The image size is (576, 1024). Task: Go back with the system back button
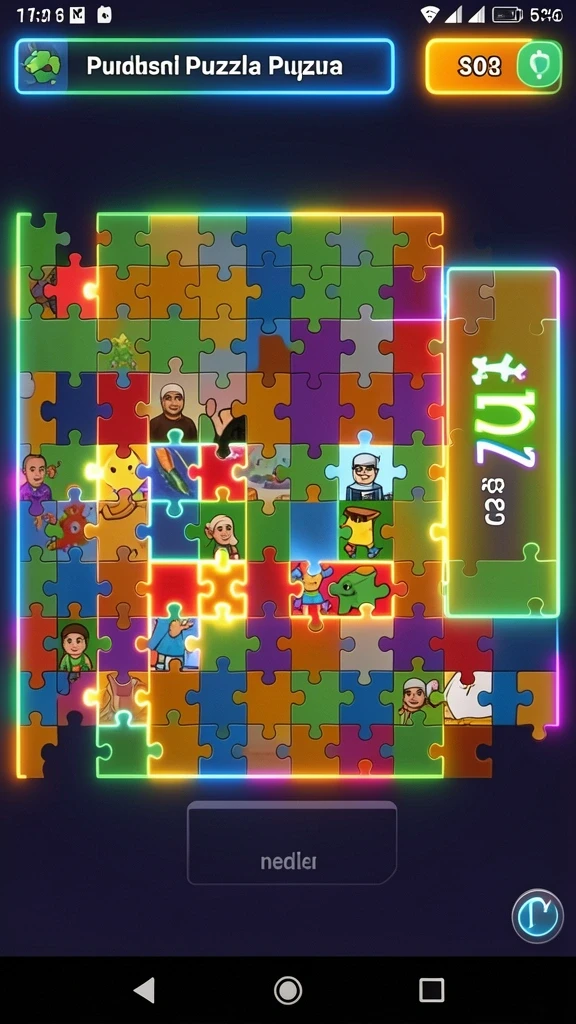(144, 990)
